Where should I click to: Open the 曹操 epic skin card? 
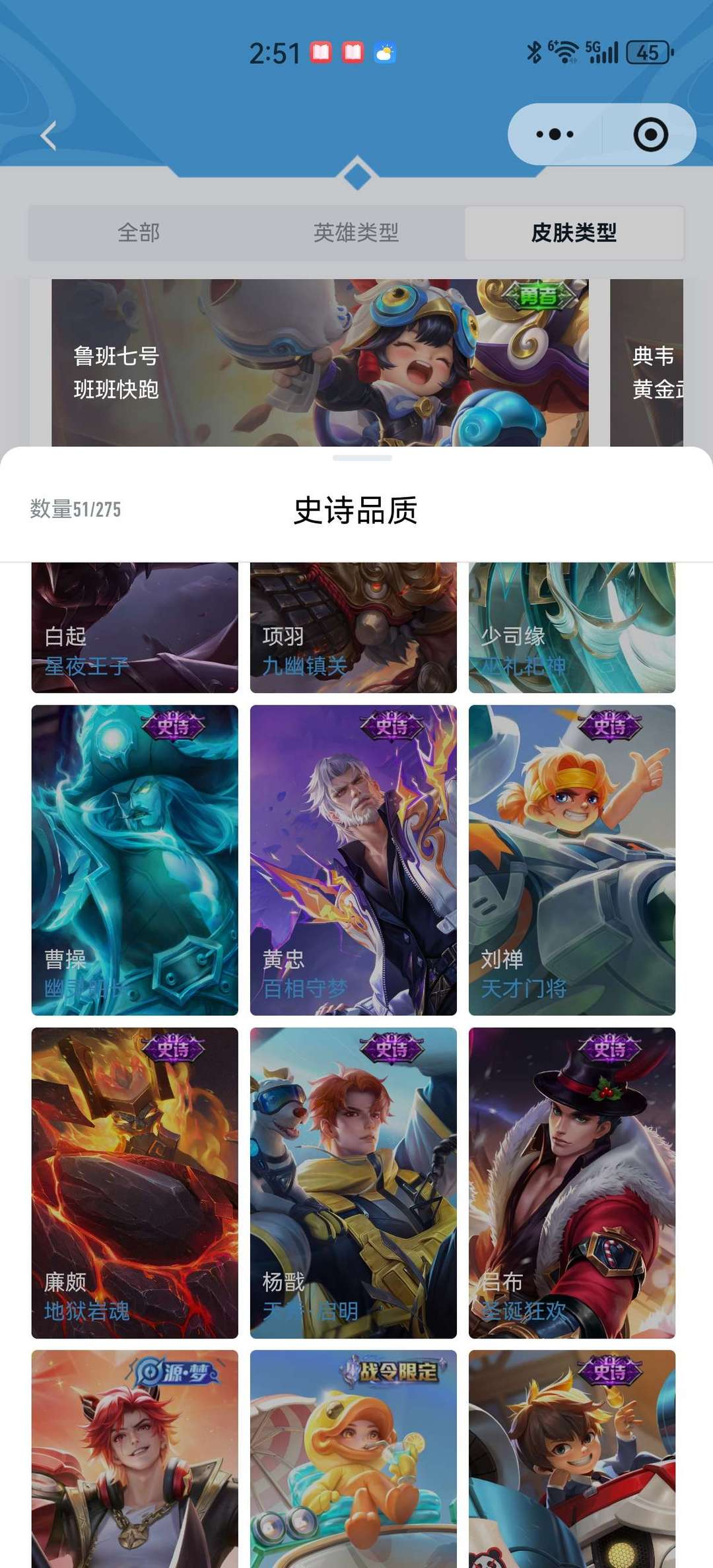coord(135,860)
